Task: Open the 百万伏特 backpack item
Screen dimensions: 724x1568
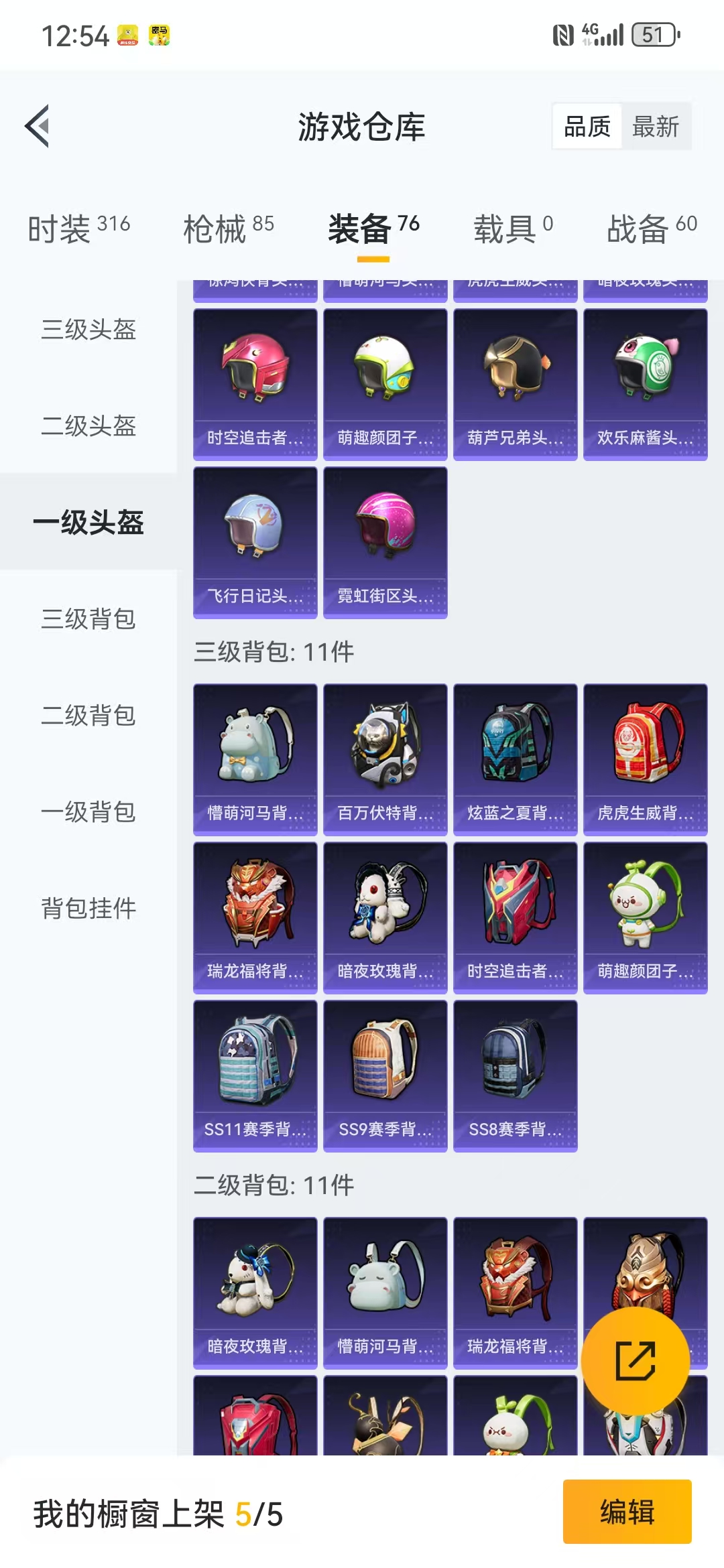Action: click(x=385, y=760)
